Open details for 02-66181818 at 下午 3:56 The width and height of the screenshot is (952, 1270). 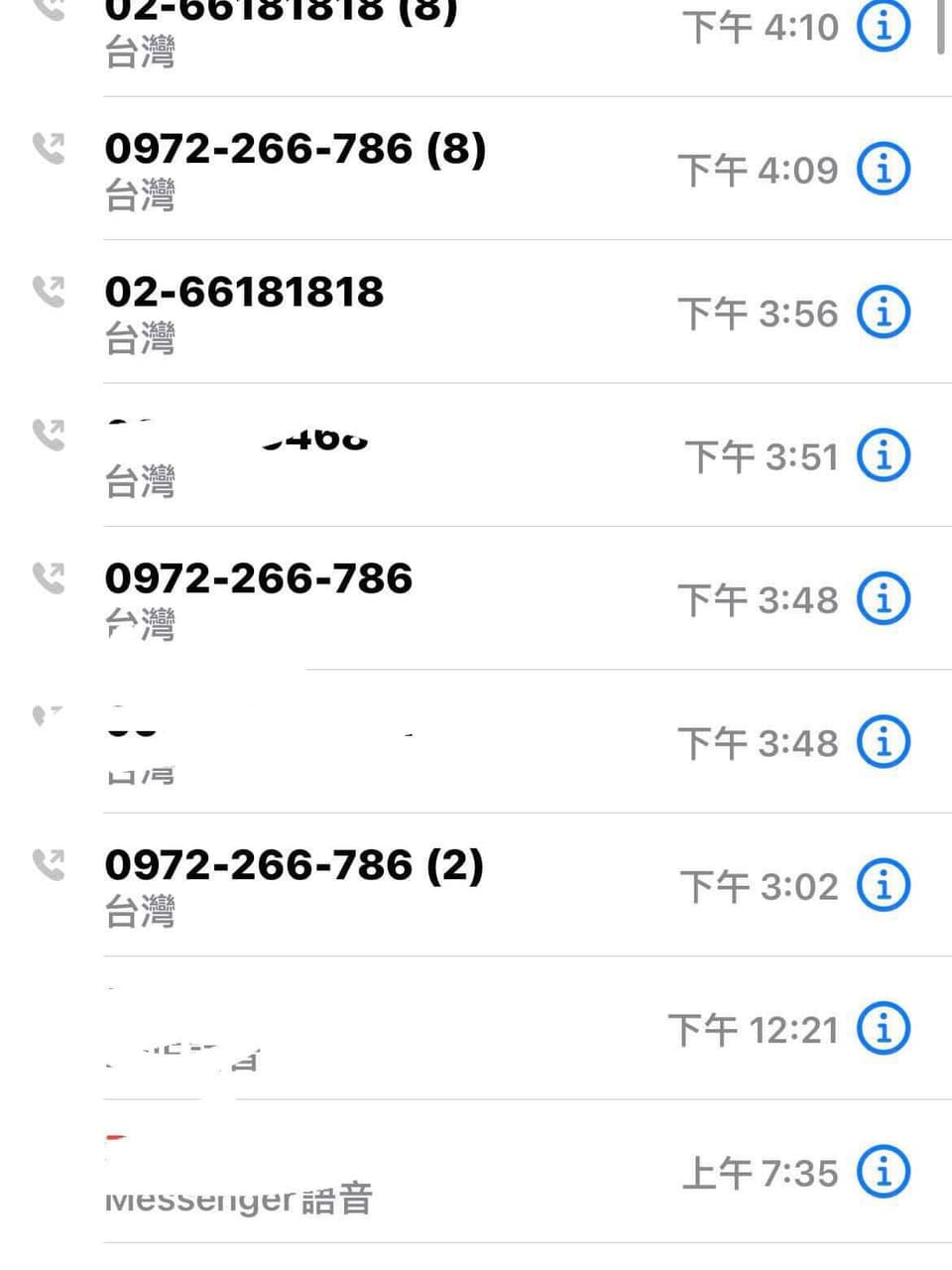[883, 313]
